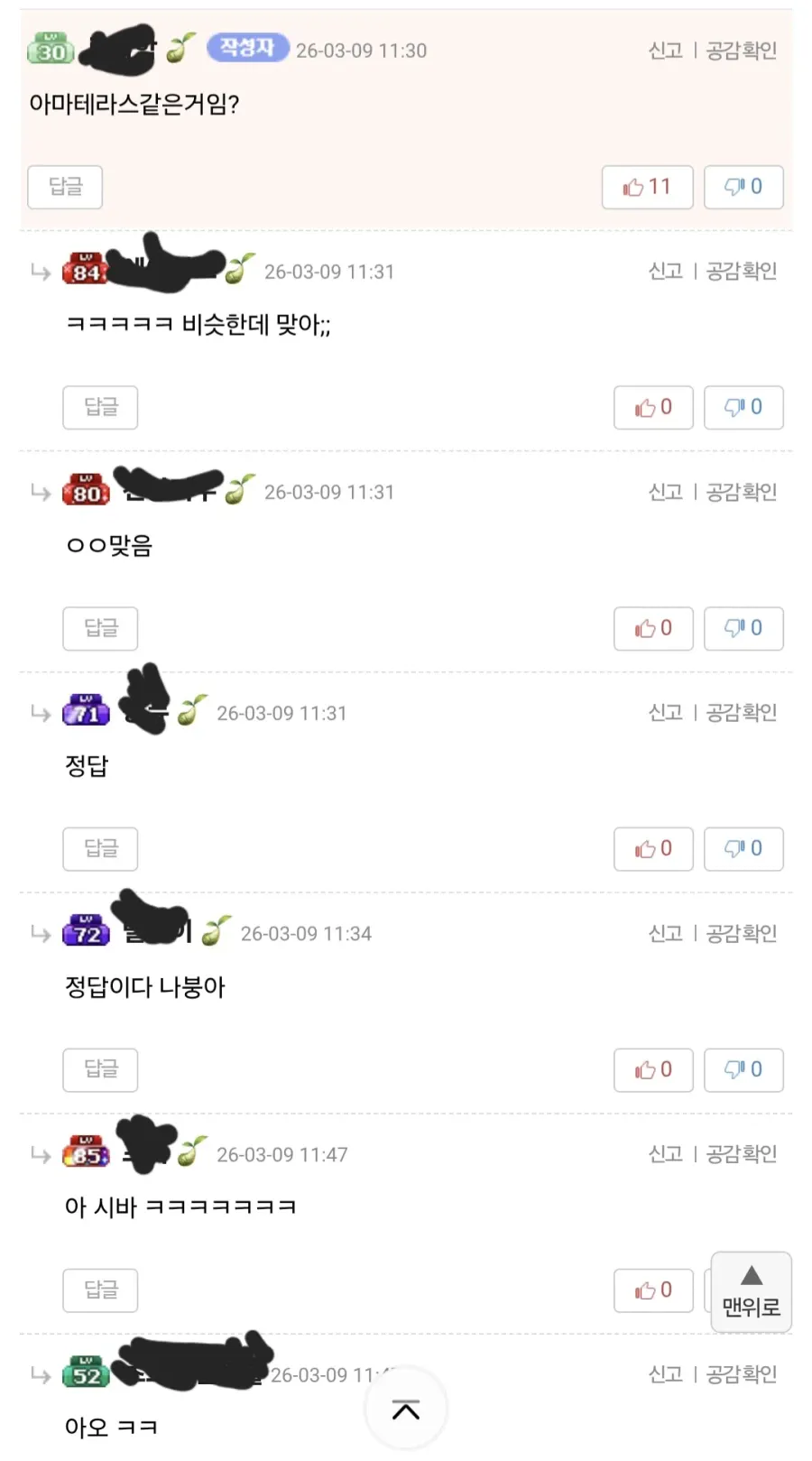Screen dimensions: 812x1461
Task: Click the Lv 85 badge on the 11:47 comment
Action: pos(86,1153)
